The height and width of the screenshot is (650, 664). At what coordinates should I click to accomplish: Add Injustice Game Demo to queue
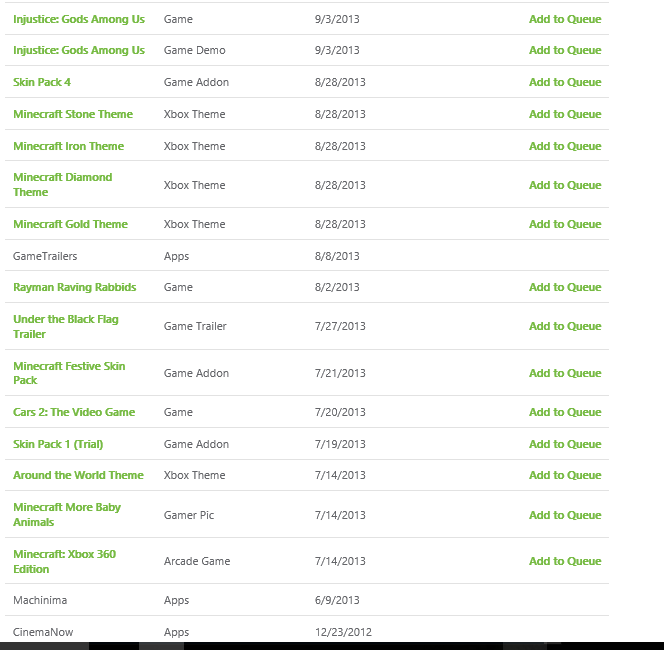(x=564, y=50)
